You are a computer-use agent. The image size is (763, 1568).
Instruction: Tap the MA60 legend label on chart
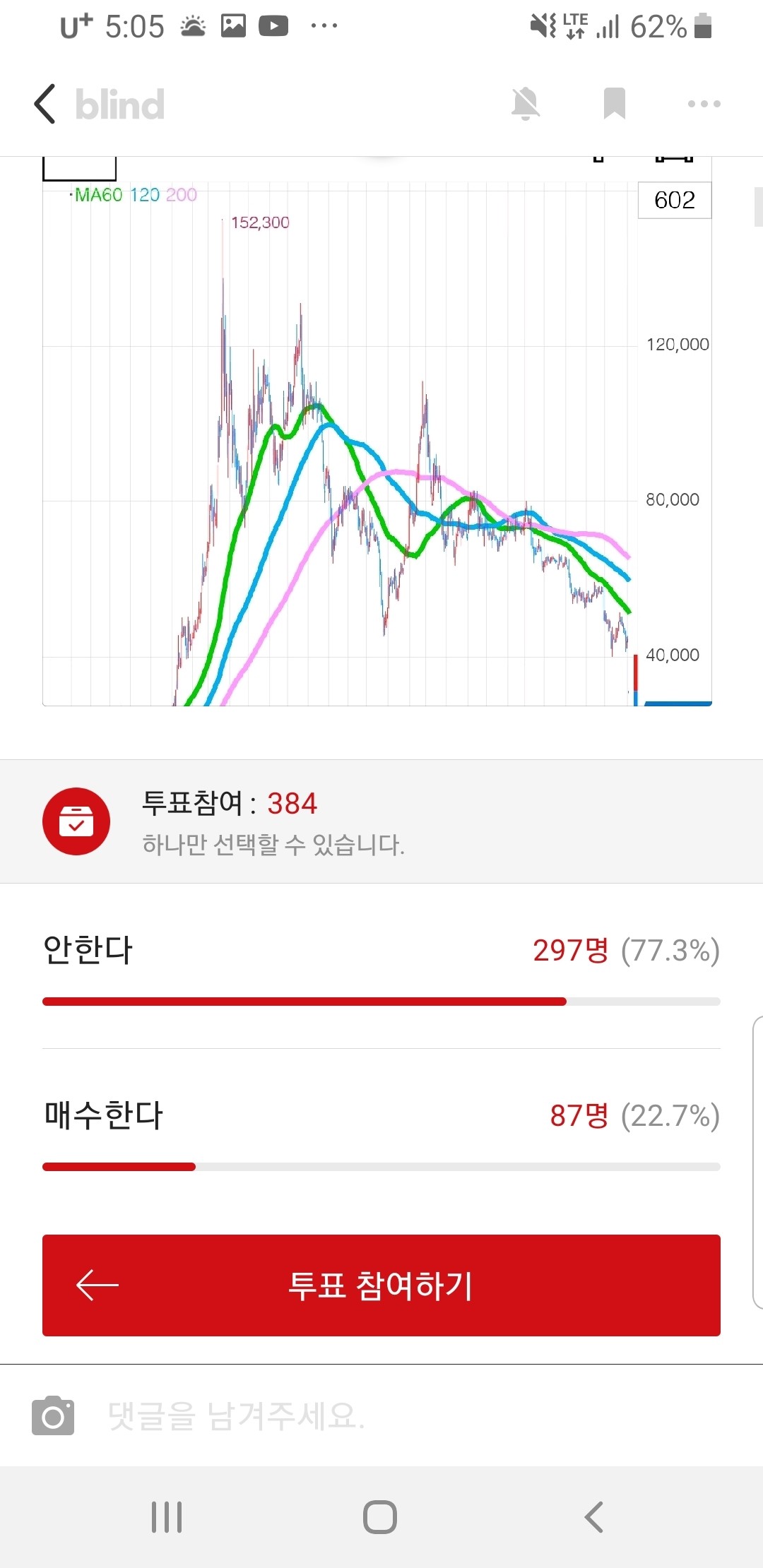coord(97,195)
